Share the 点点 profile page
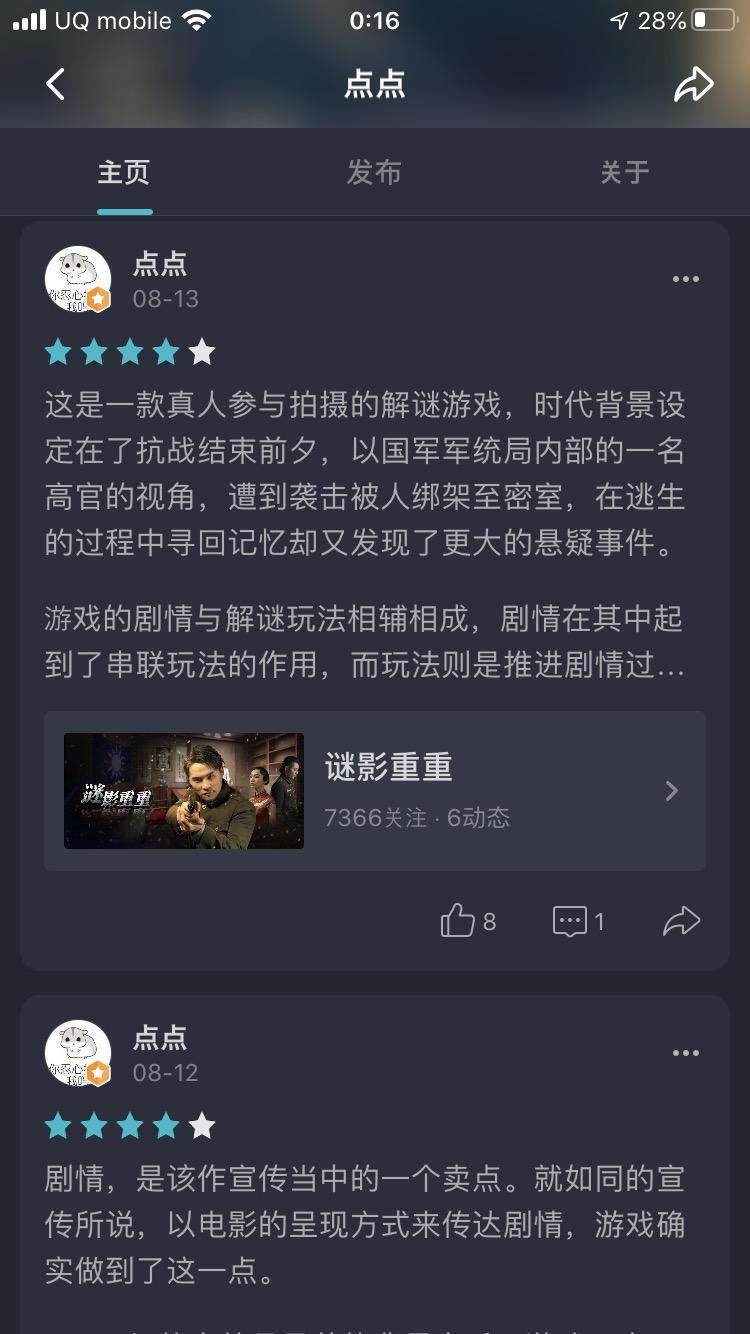Viewport: 750px width, 1334px height. 693,85
